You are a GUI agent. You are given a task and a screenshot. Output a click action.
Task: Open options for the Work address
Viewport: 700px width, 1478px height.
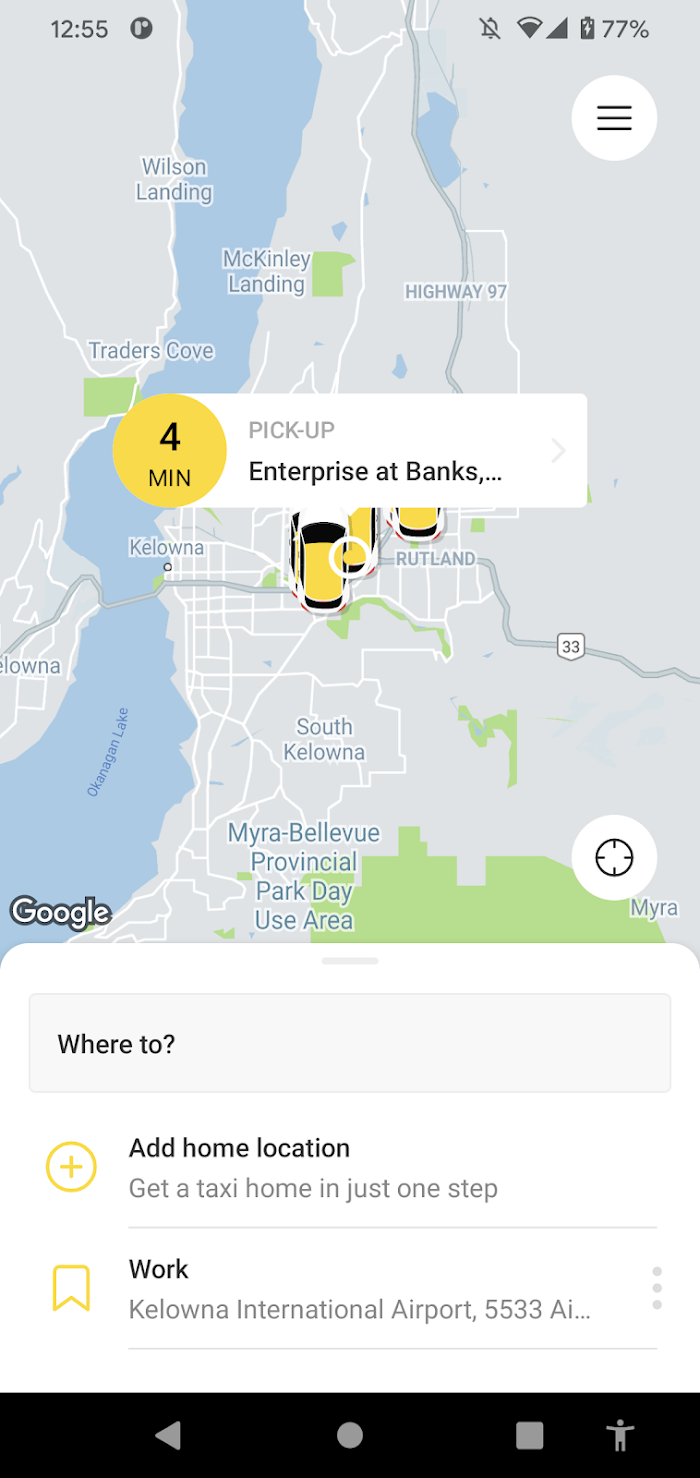656,1288
